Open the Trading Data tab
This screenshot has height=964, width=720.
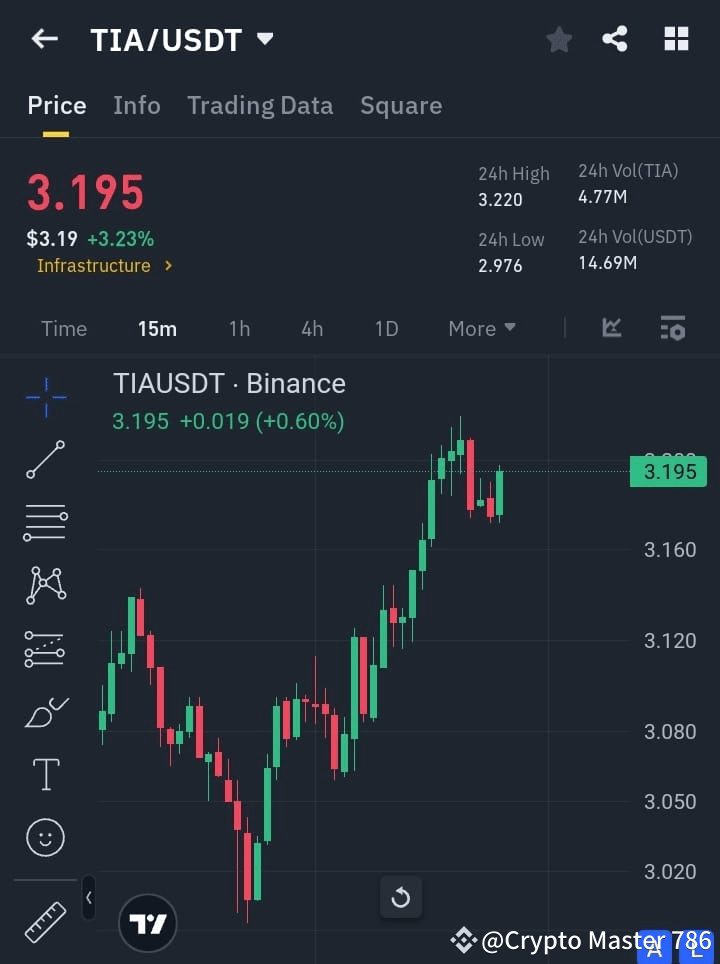tap(260, 105)
